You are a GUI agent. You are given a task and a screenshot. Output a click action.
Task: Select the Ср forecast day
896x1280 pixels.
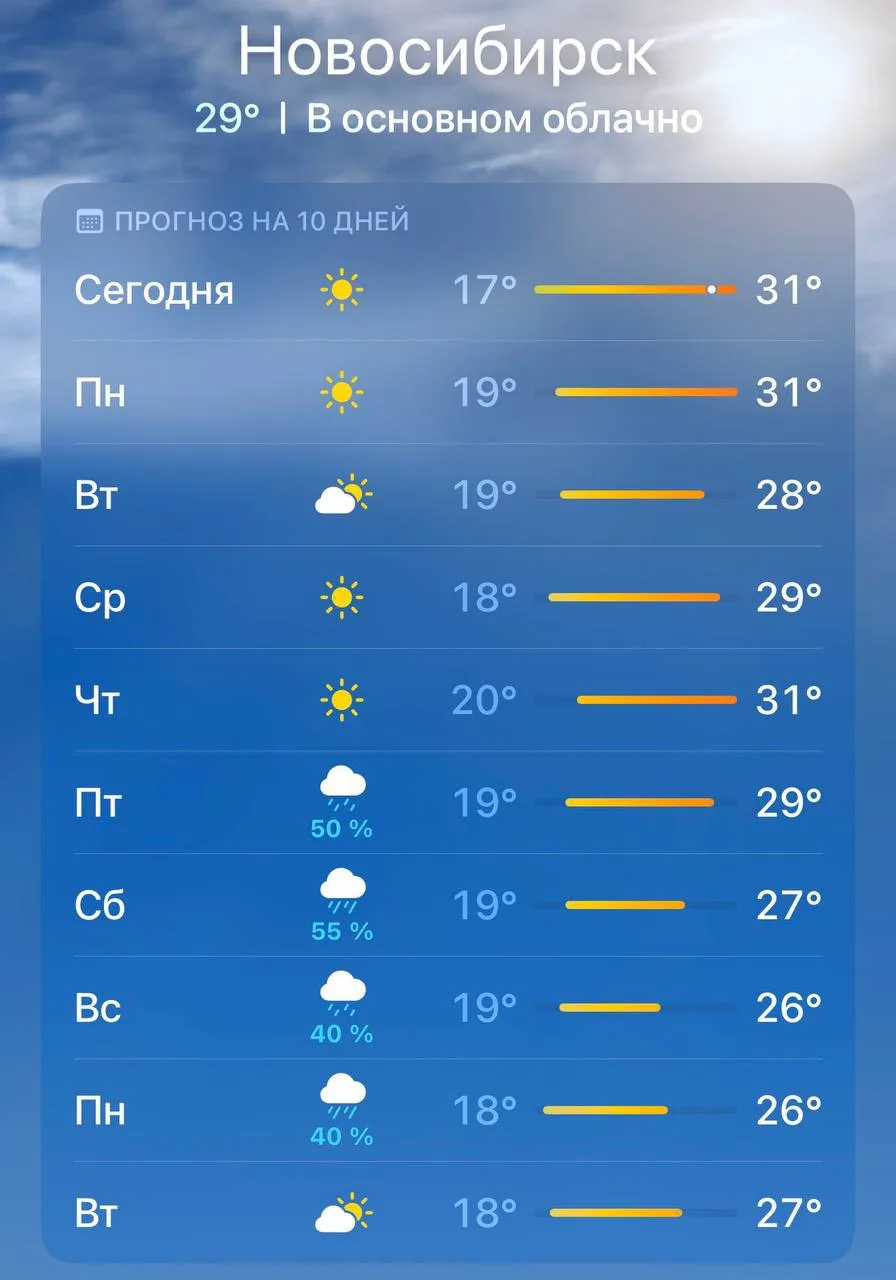(448, 597)
